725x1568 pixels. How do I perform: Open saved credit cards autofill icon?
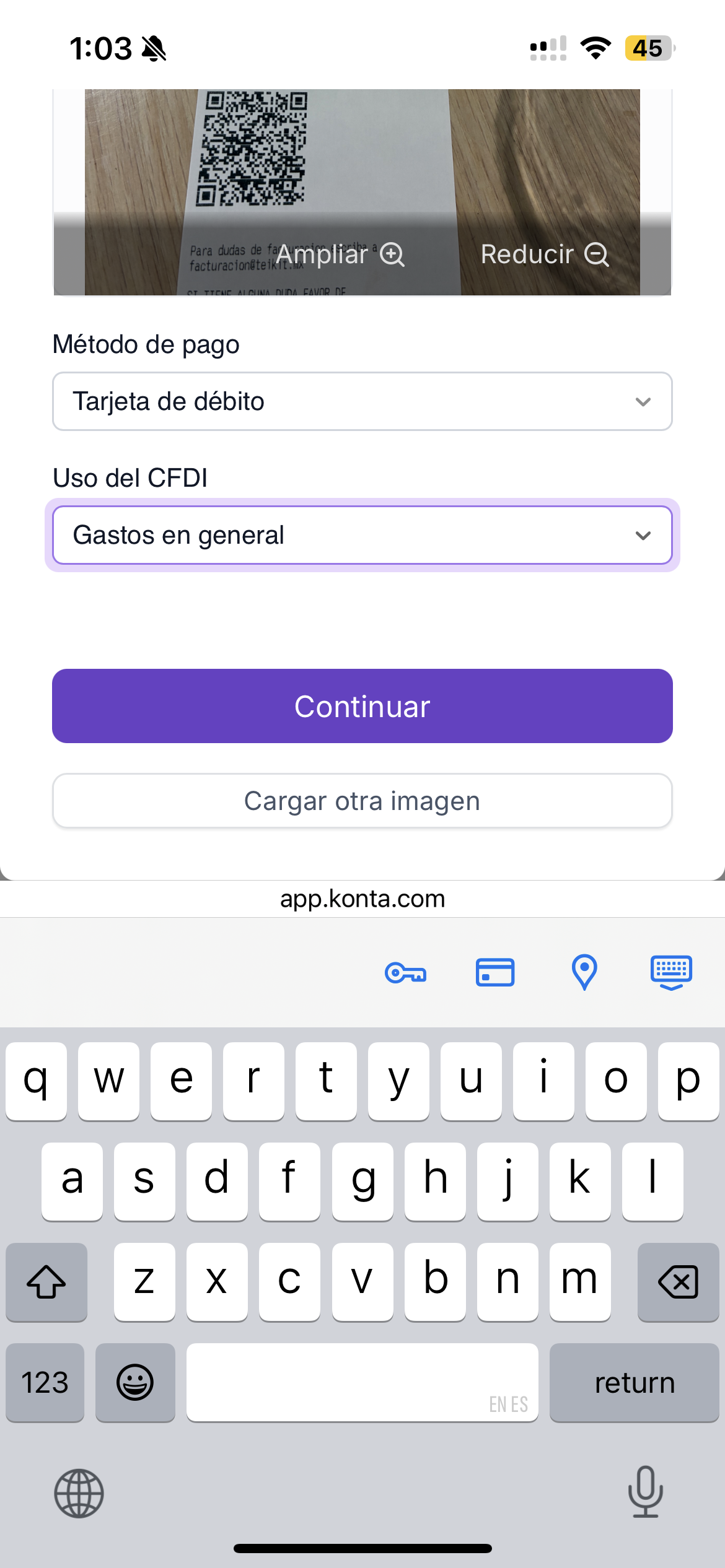[494, 972]
